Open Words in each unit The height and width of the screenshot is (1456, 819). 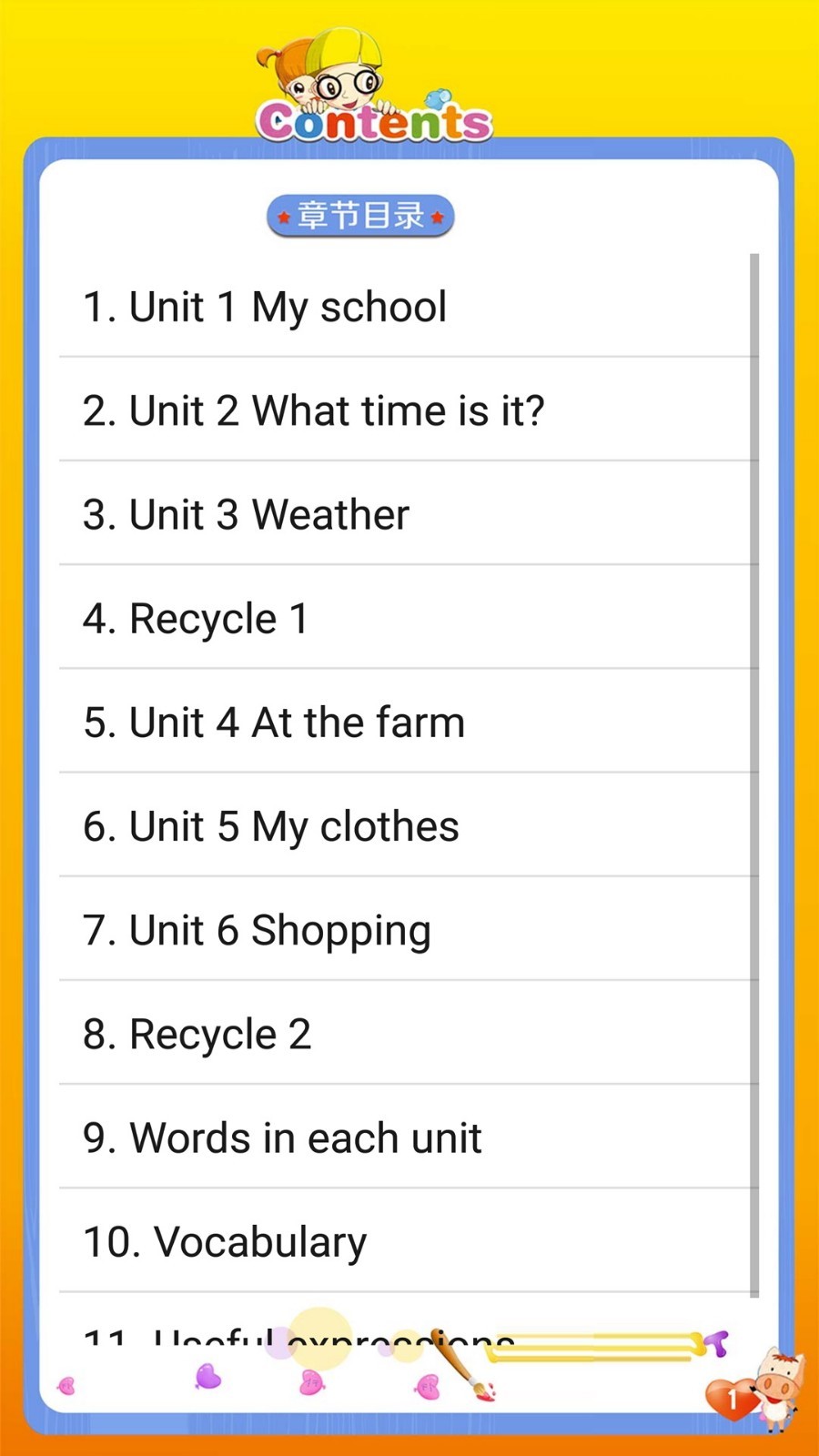(x=282, y=1137)
